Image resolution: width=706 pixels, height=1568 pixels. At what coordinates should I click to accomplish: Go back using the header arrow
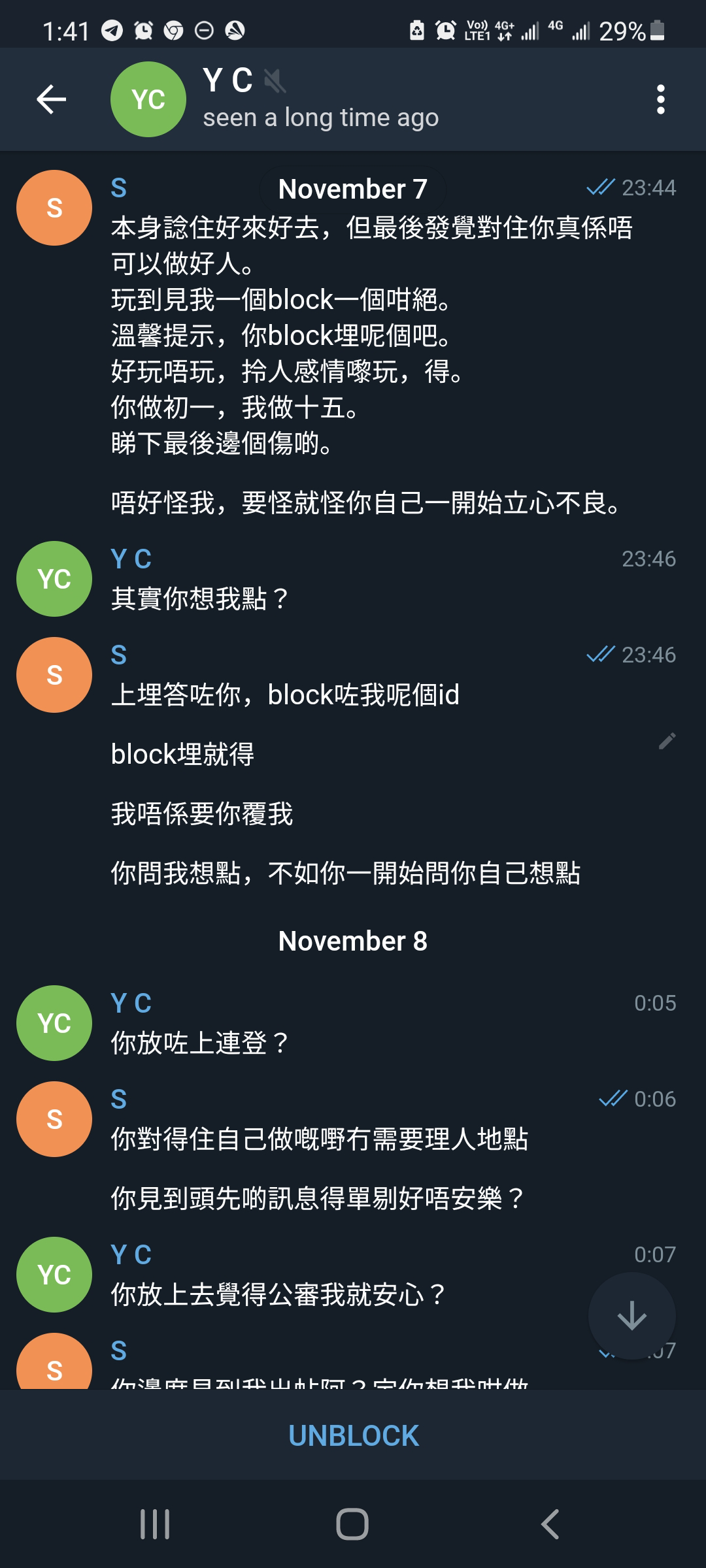tap(51, 99)
